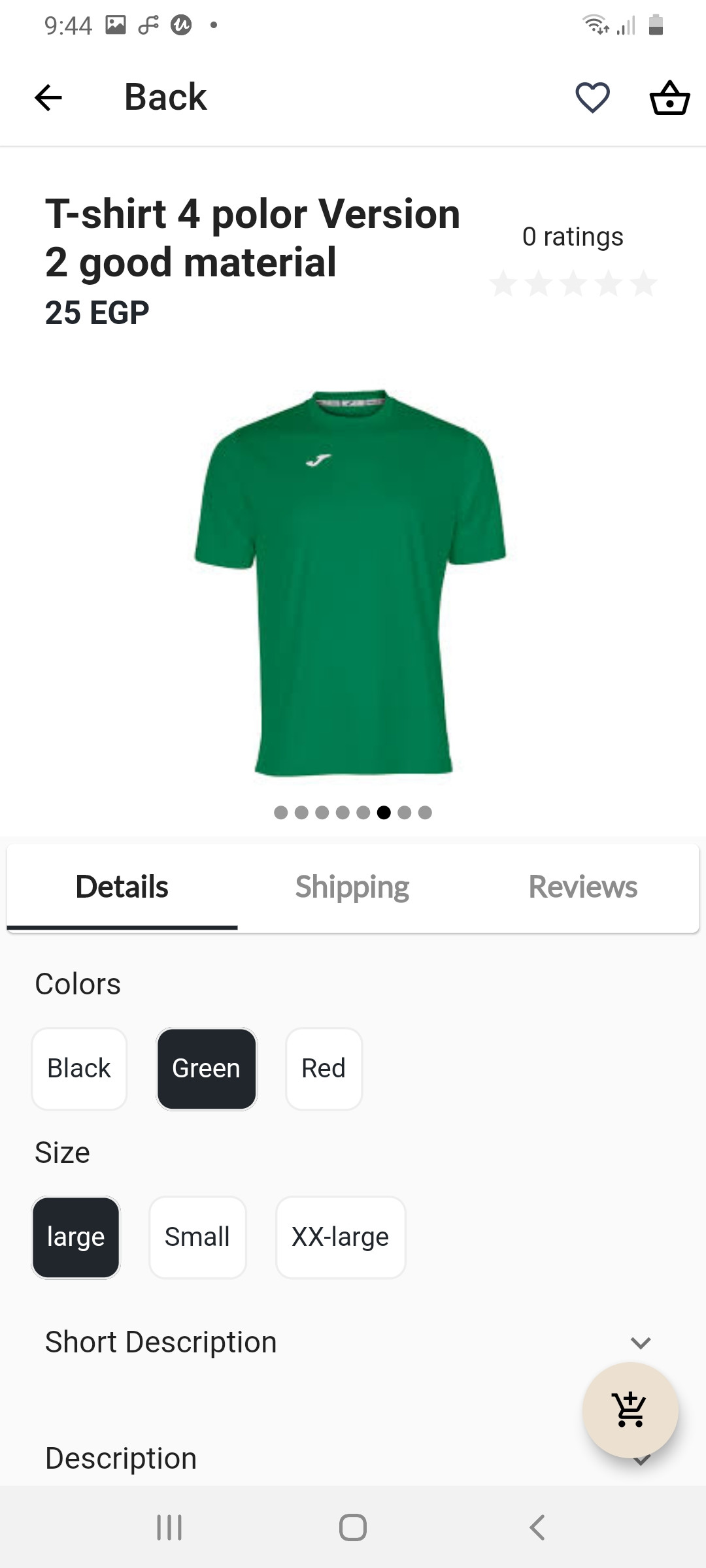Add item to cart with floating button
This screenshot has height=1568, width=706.
[x=630, y=1410]
